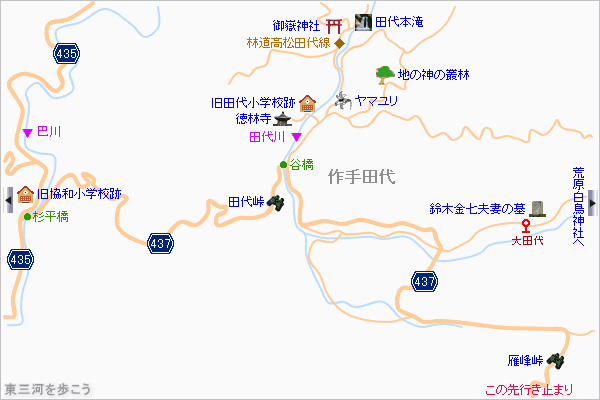This screenshot has width=600, height=400.
Task: Select the 雁峰峠 pass marker
Action: tap(556, 360)
